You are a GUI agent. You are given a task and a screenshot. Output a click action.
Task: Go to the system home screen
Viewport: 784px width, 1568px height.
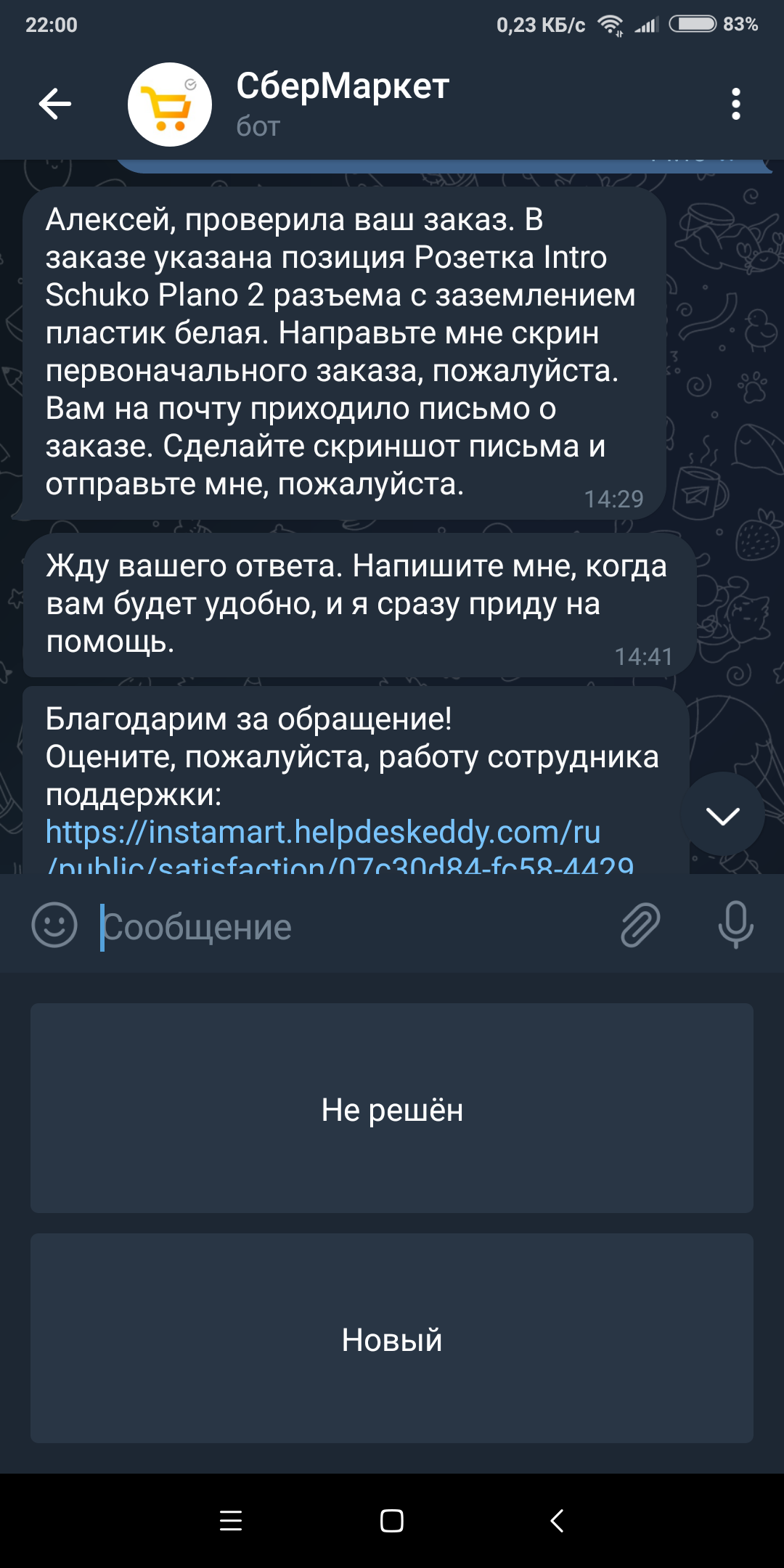[x=392, y=1520]
